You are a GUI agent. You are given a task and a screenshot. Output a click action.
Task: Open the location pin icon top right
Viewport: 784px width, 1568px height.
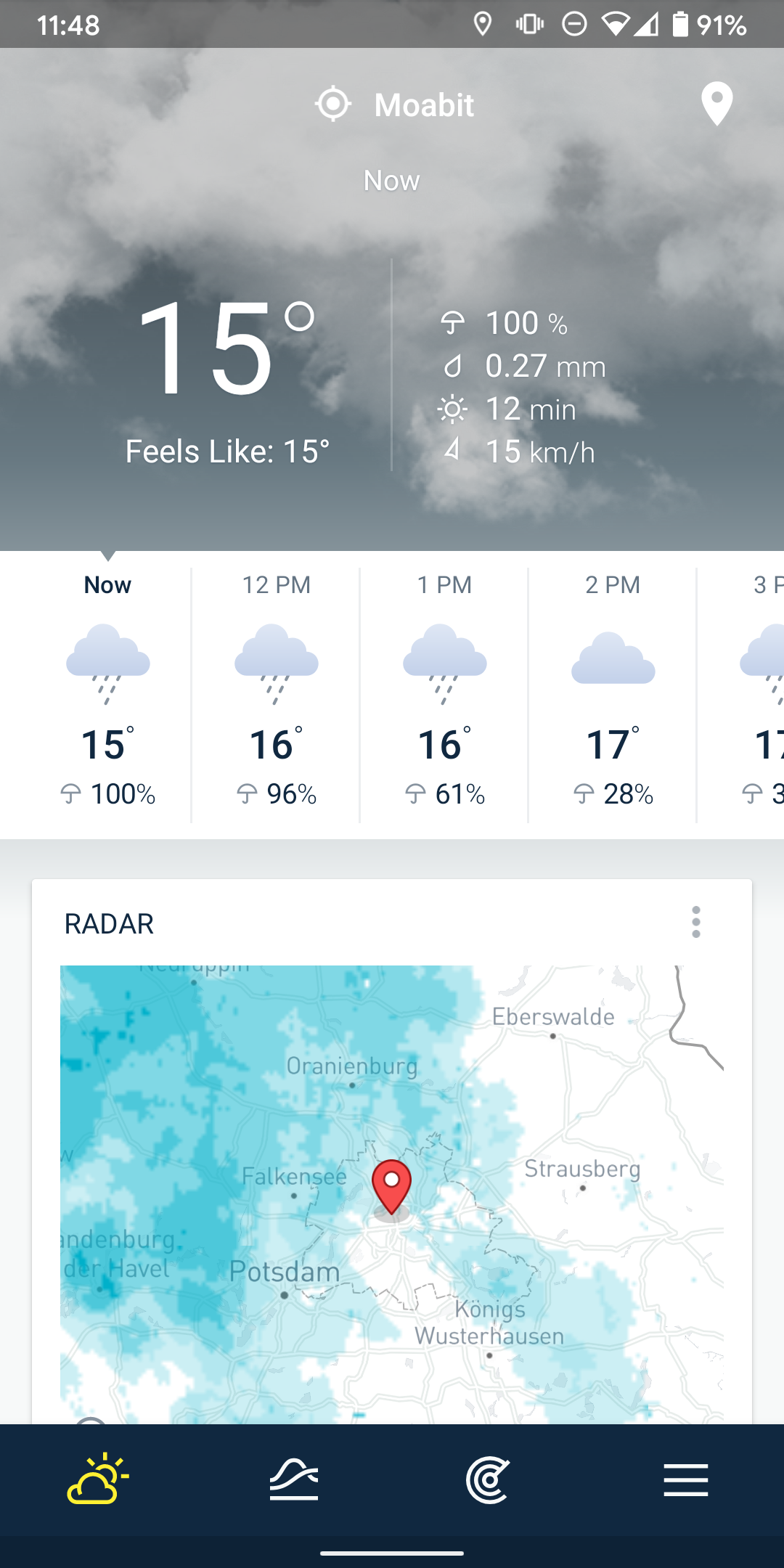(717, 104)
